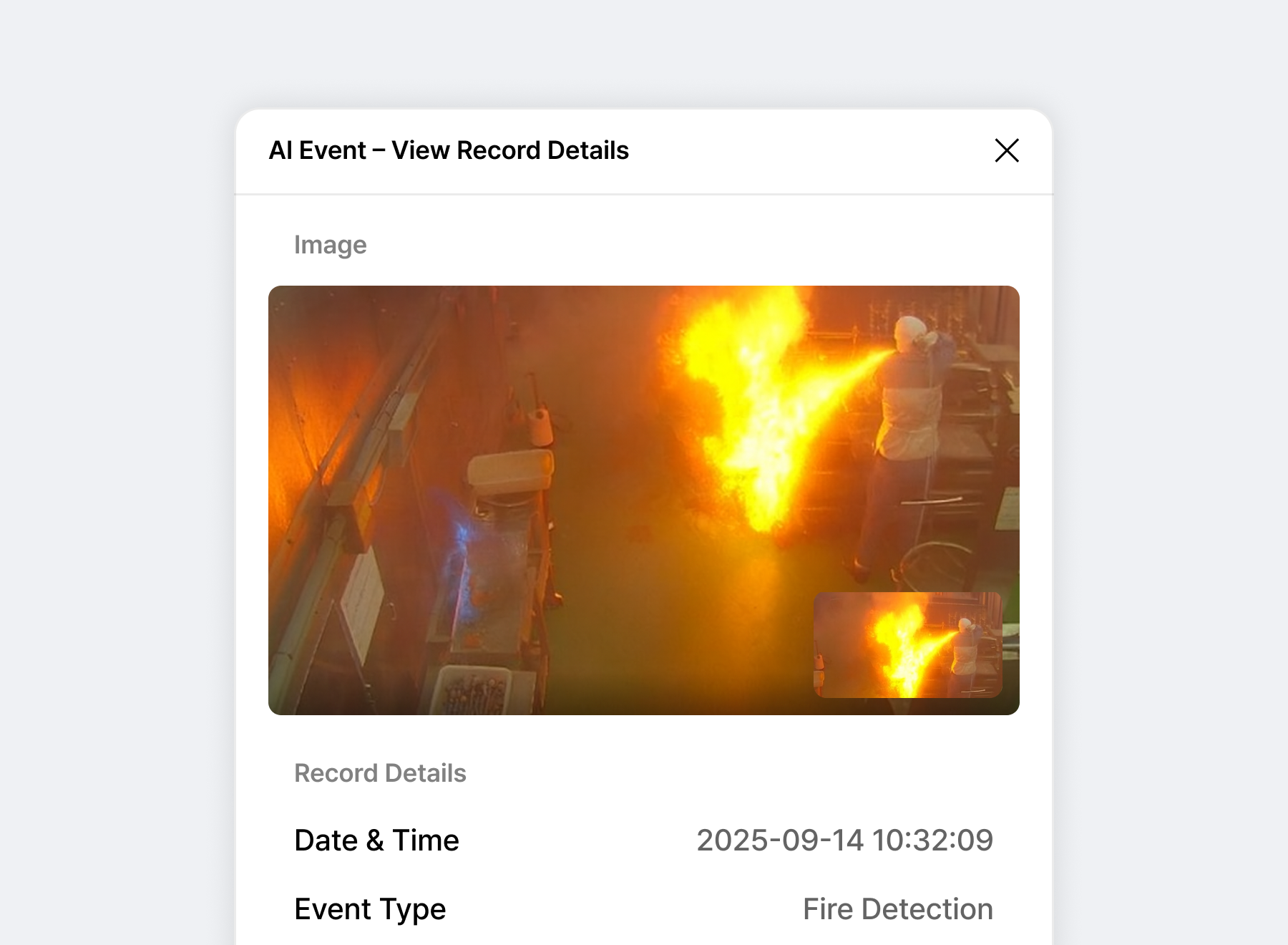Open the small inset fire thumbnail
The image size is (1288, 945).
(908, 645)
